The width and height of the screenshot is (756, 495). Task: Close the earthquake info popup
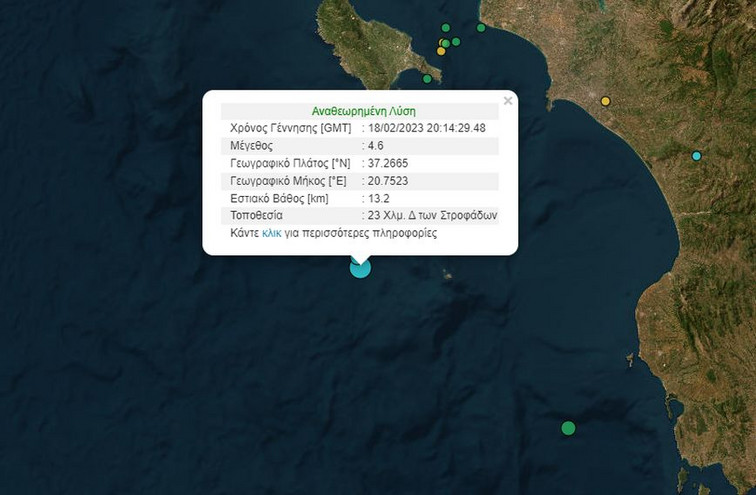point(508,100)
